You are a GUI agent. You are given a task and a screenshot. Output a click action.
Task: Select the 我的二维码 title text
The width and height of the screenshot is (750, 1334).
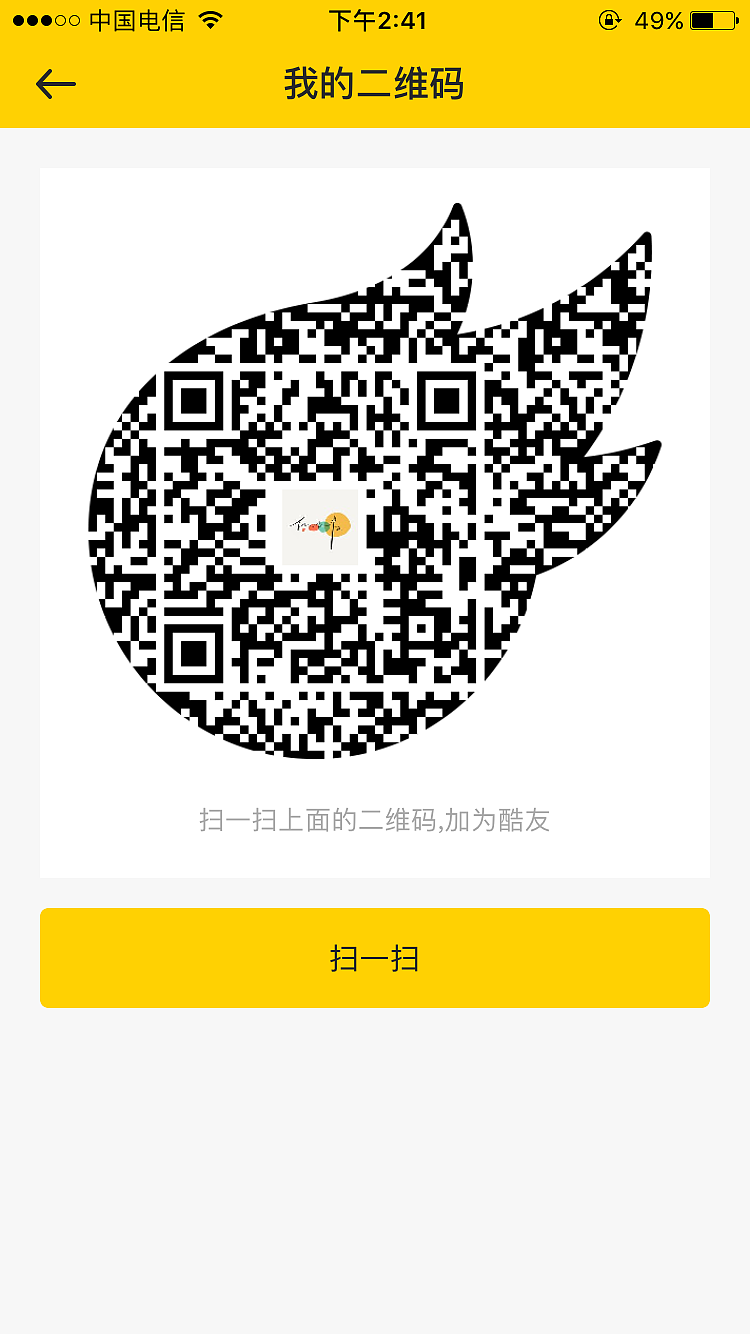coord(375,85)
